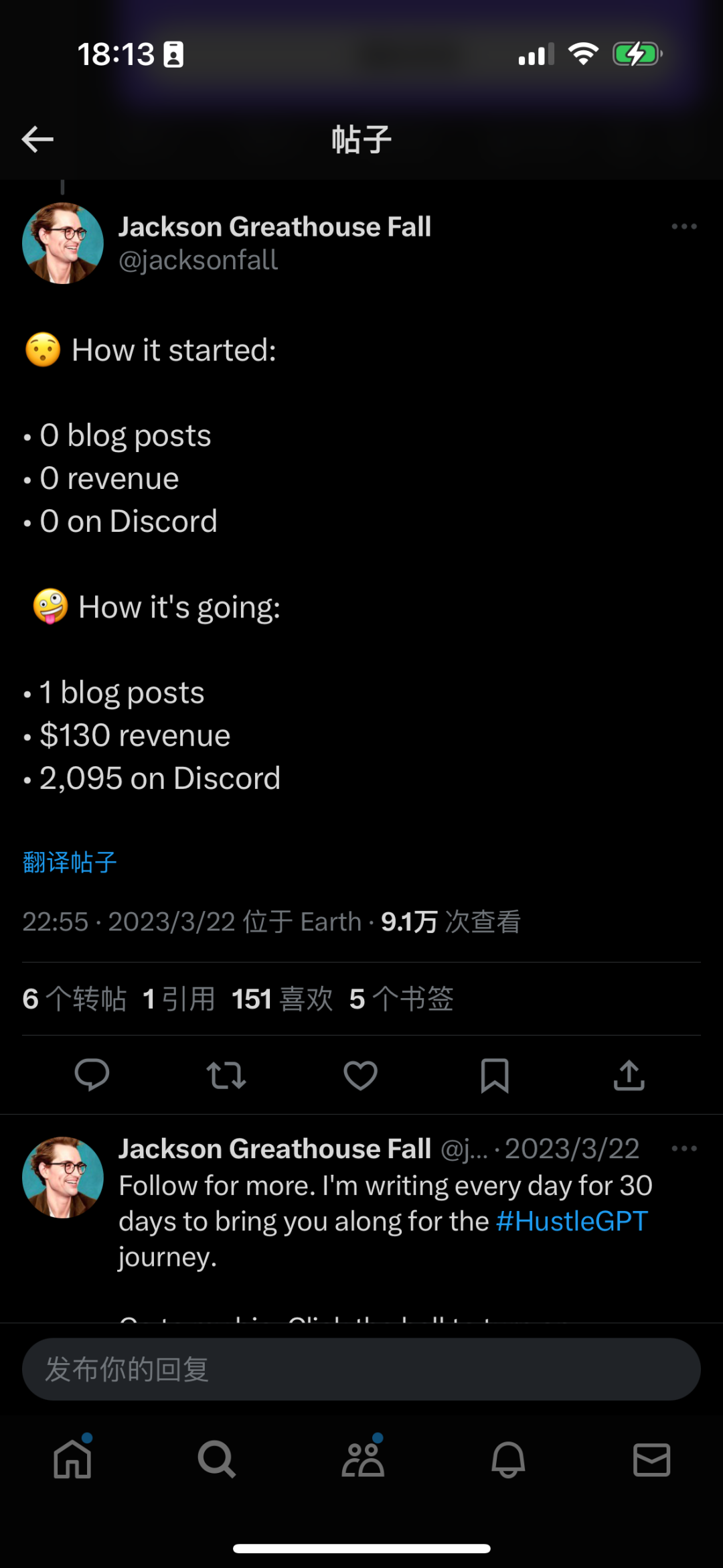Open Jackson Greathouse Fall's profile picture on main post
This screenshot has height=1568, width=723.
pos(63,243)
